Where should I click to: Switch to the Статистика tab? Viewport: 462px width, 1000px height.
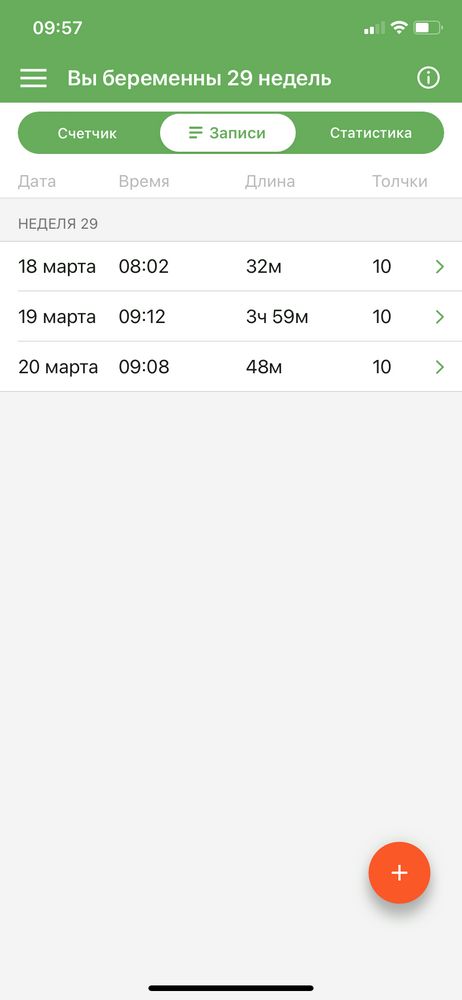click(370, 133)
